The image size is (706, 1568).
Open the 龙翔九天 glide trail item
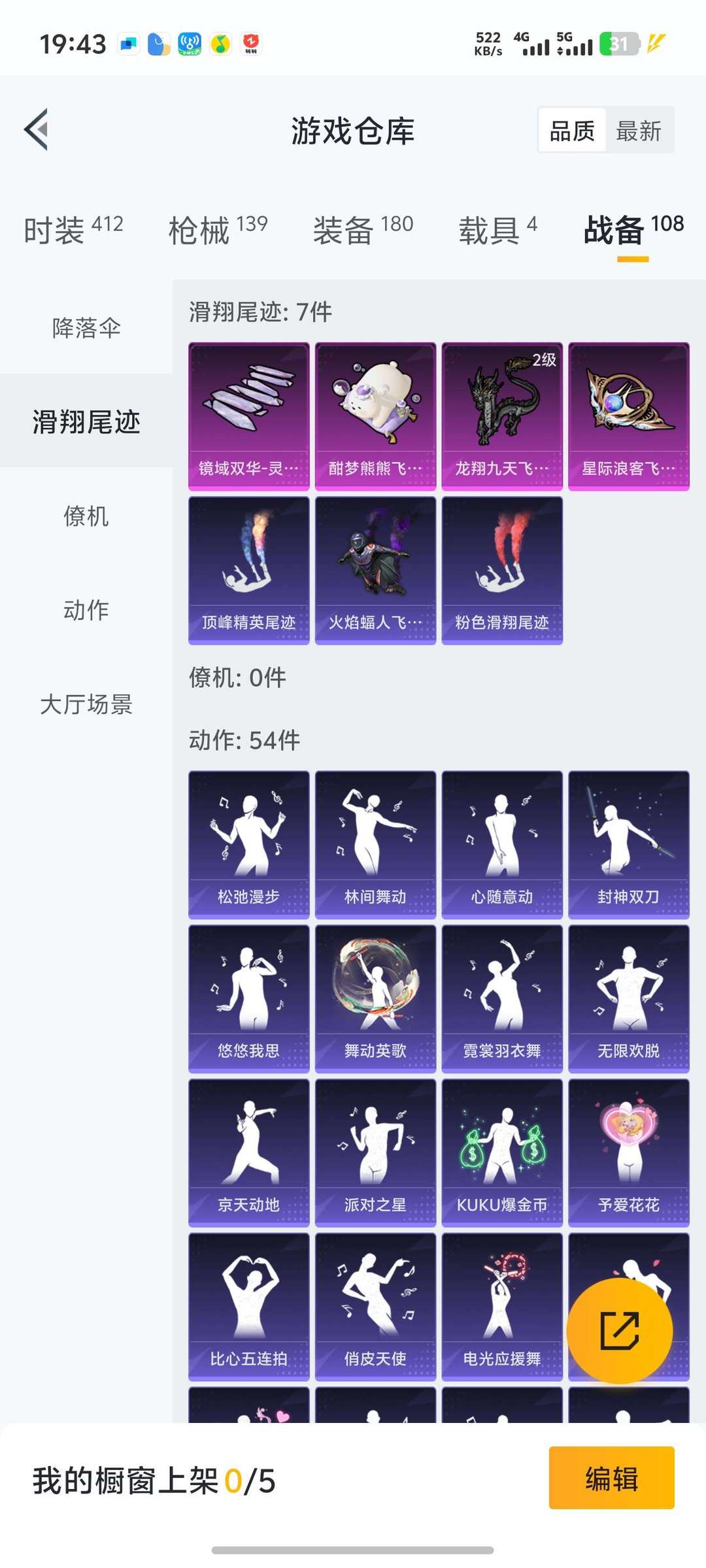[502, 416]
